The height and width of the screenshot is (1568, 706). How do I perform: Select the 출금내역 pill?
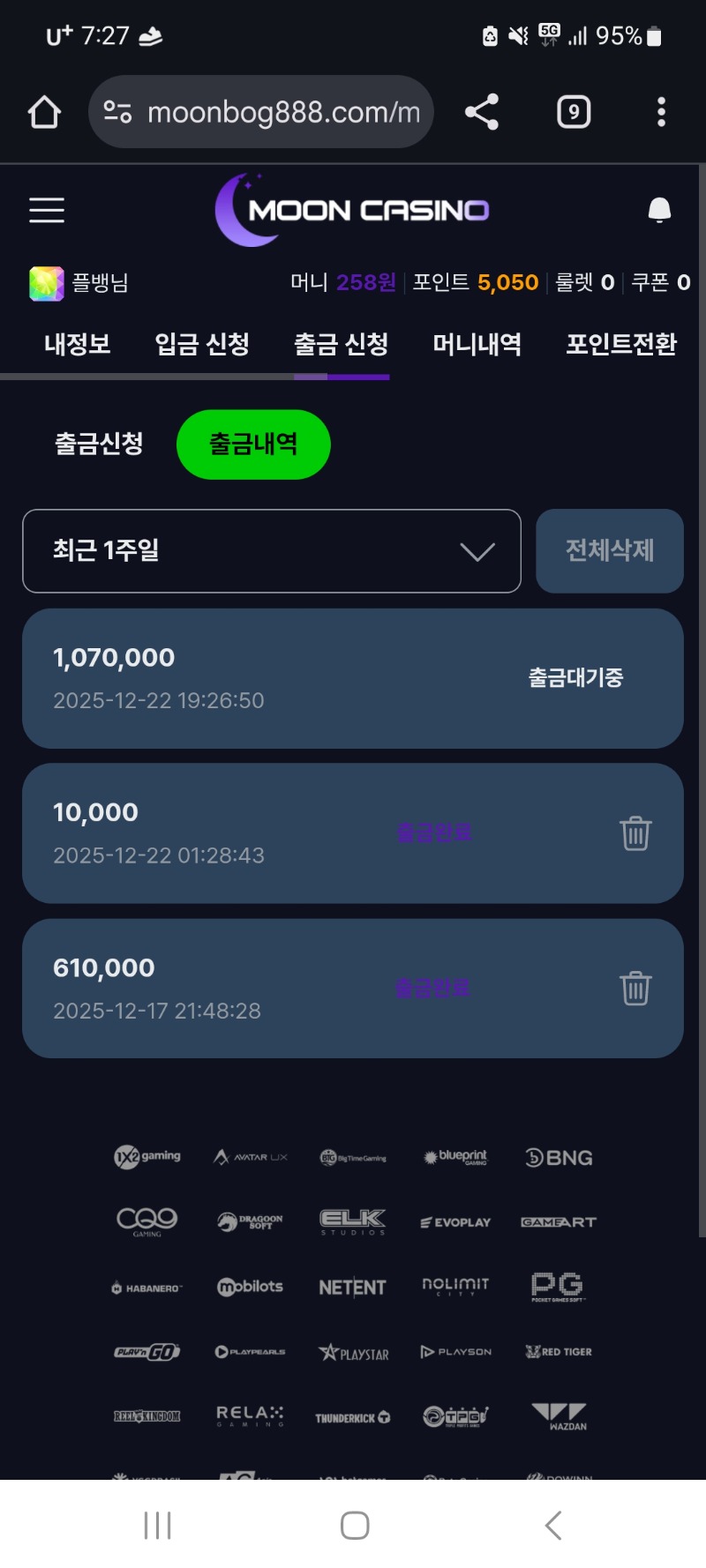tap(253, 444)
